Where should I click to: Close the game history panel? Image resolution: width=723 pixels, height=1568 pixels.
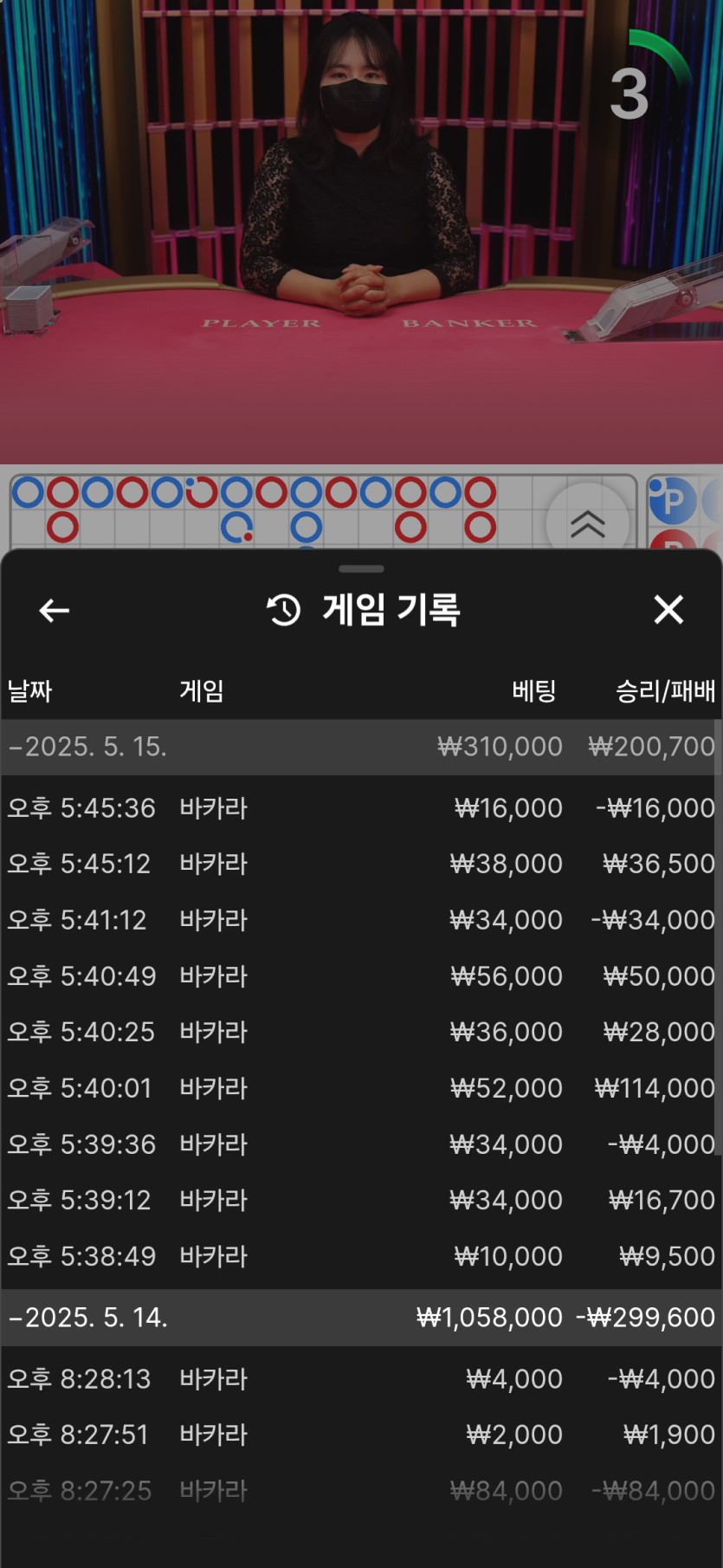tap(668, 610)
